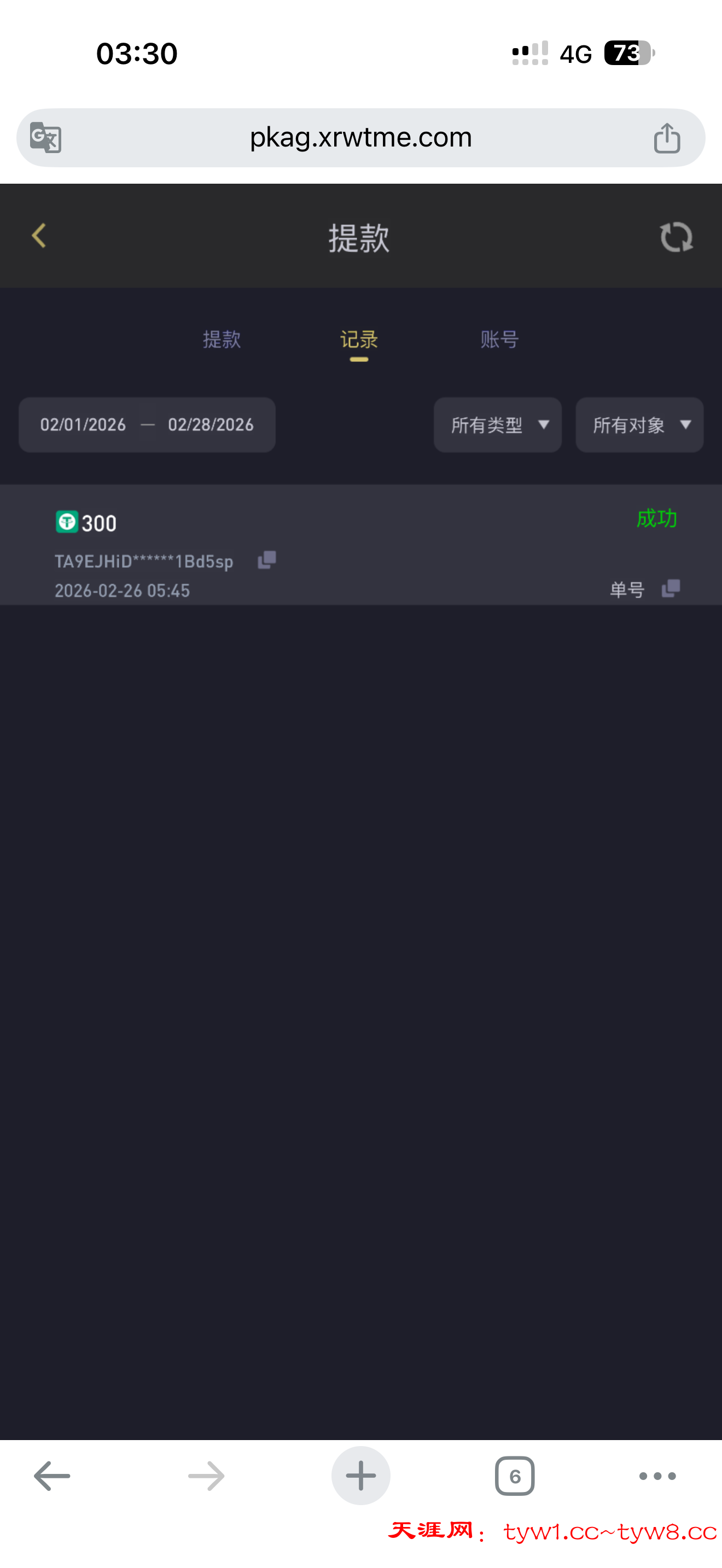722x1568 pixels.
Task: Copy the 单号 order number
Action: click(670, 589)
